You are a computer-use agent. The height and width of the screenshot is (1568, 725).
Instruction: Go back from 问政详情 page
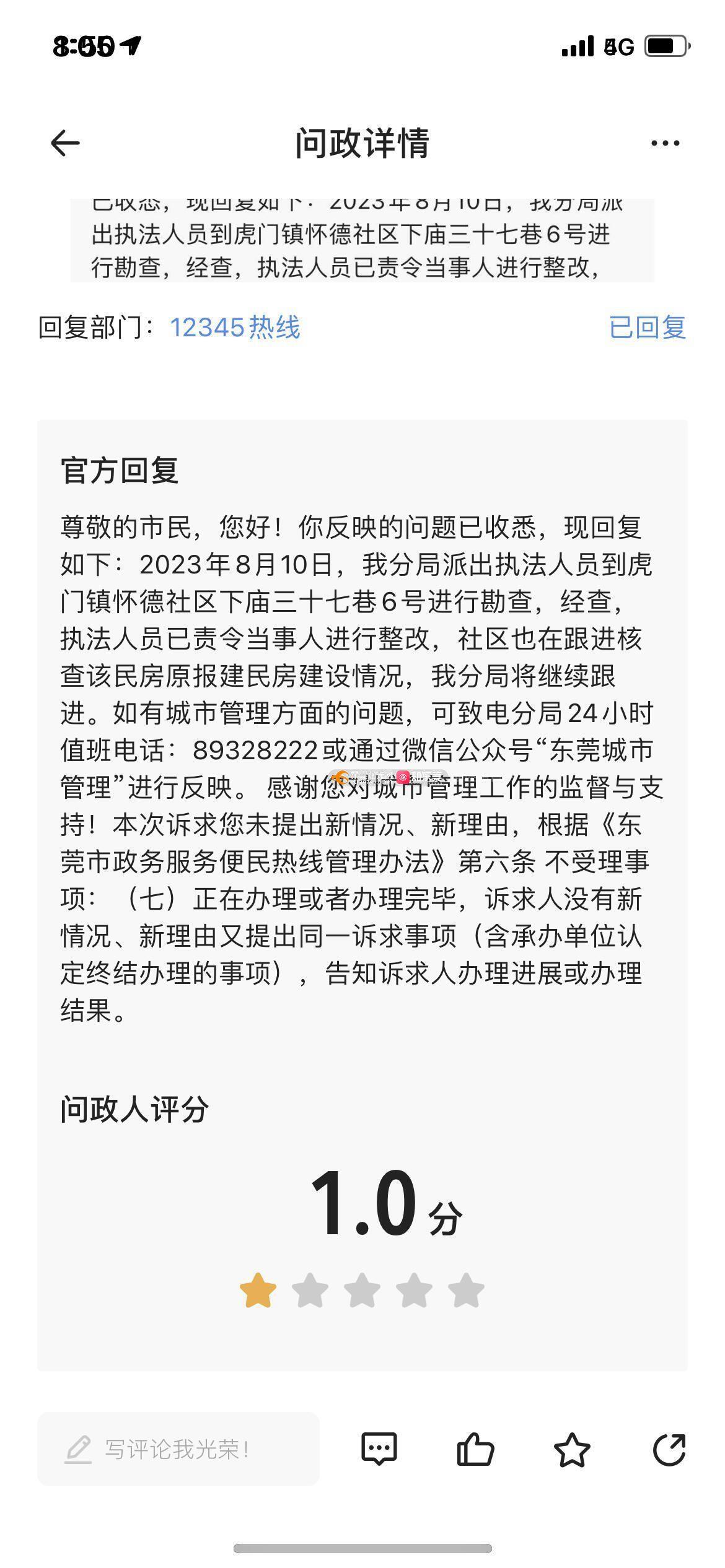tap(65, 143)
